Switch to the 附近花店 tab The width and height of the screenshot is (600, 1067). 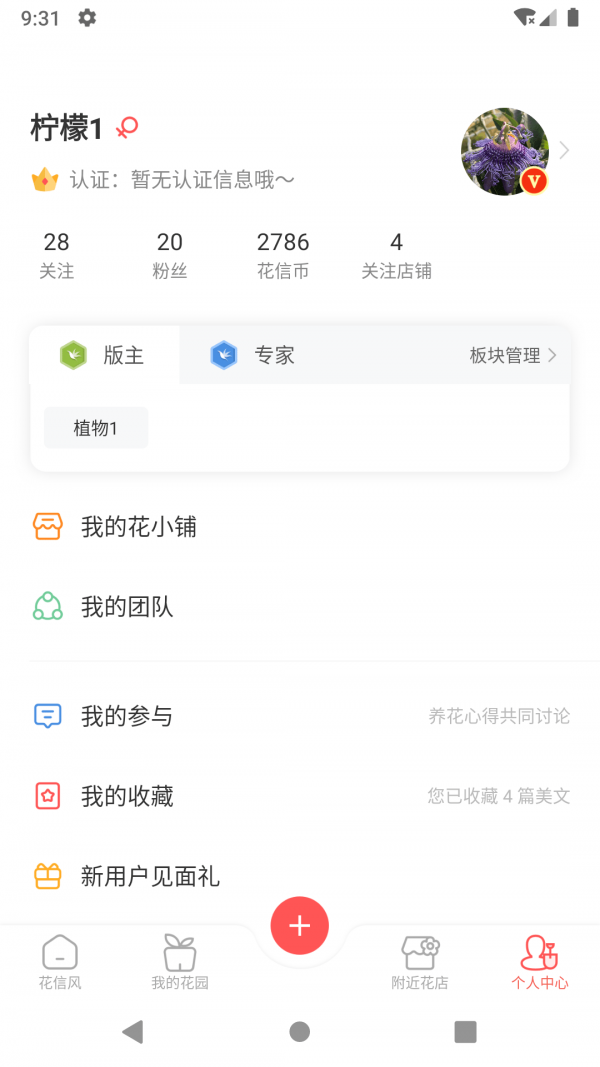420,962
